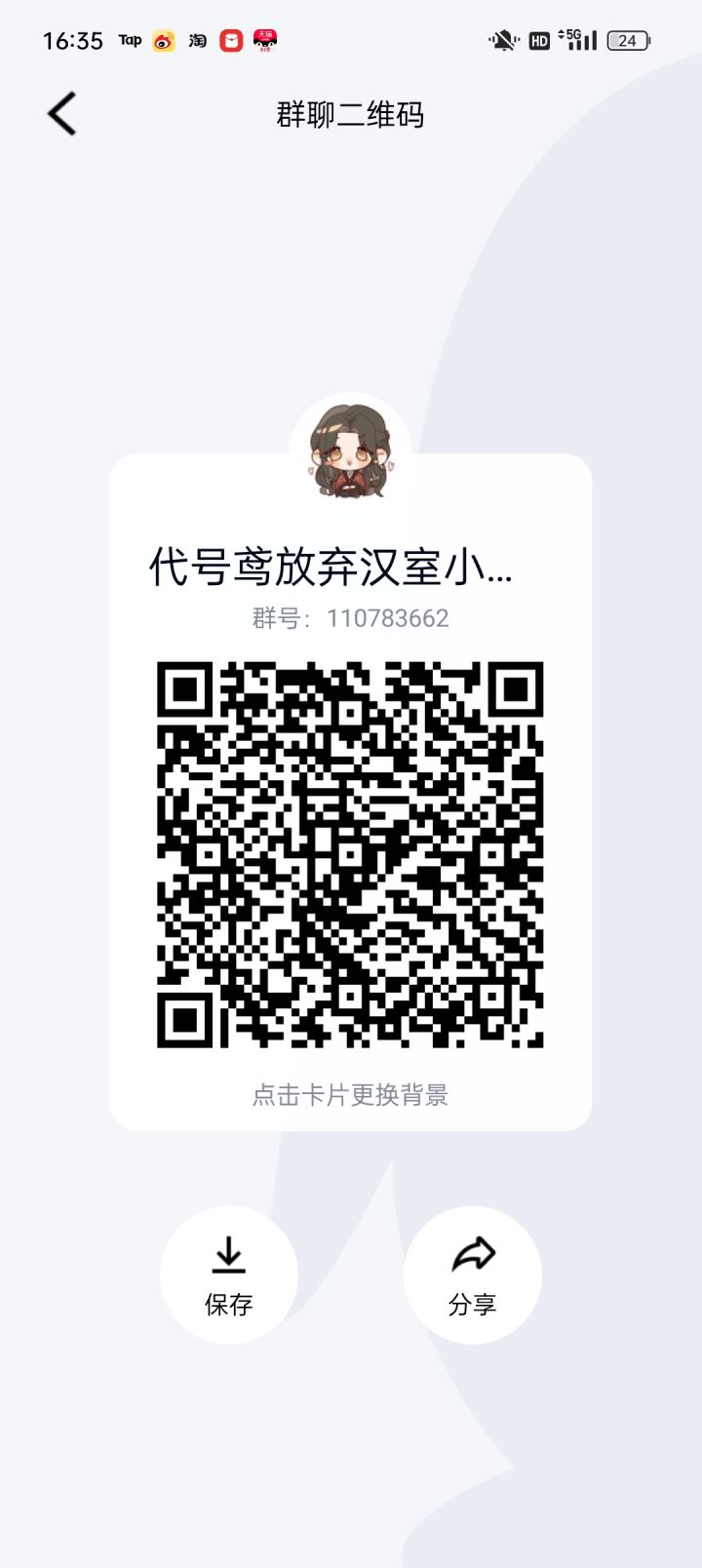This screenshot has height=1568, width=702.
Task: Tap the Taobao 淘 icon in the status bar
Action: pos(197,40)
